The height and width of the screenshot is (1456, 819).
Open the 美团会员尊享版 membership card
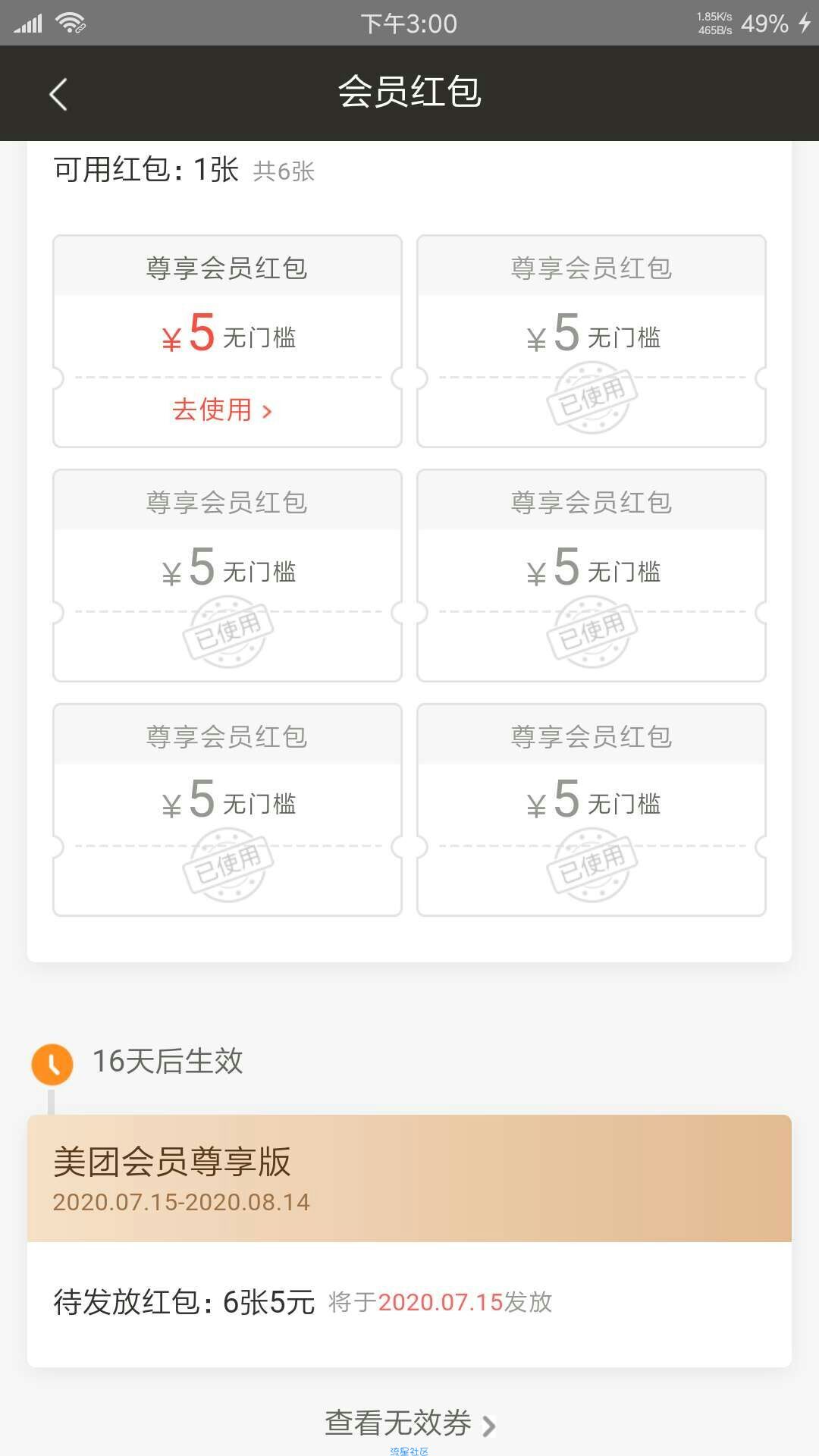pyautogui.click(x=409, y=1178)
